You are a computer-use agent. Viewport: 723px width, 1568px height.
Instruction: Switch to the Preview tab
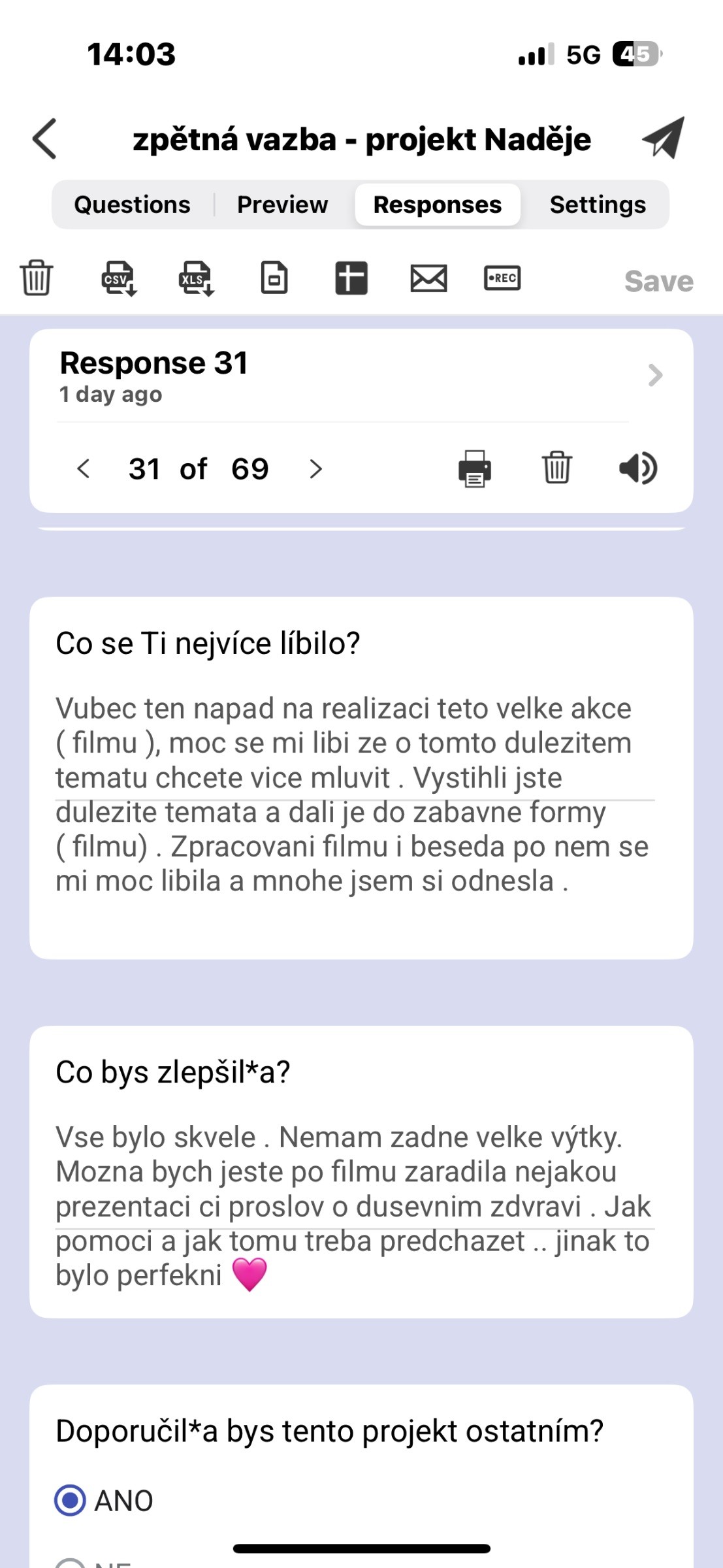coord(282,204)
